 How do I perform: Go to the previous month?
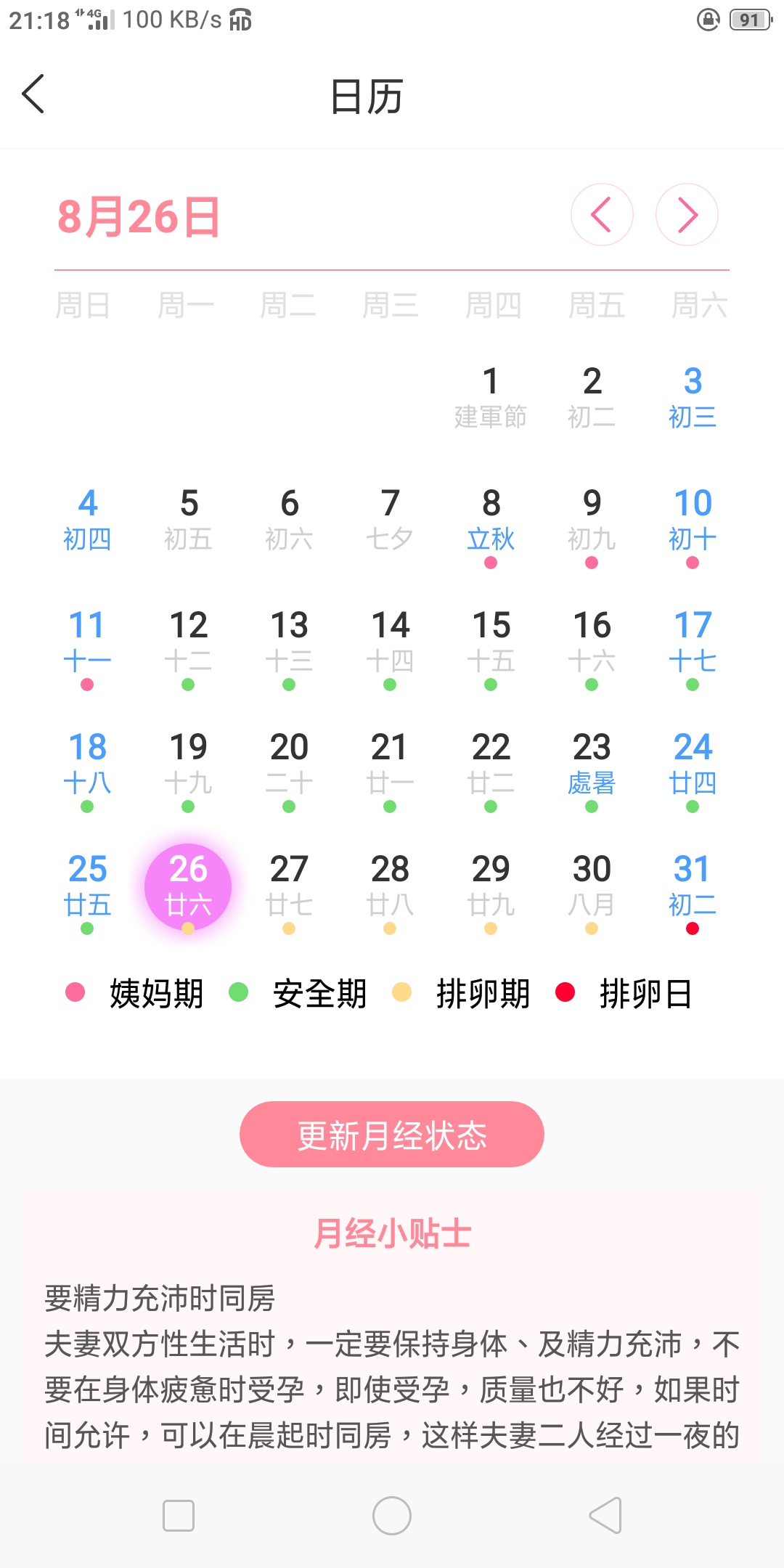(602, 215)
